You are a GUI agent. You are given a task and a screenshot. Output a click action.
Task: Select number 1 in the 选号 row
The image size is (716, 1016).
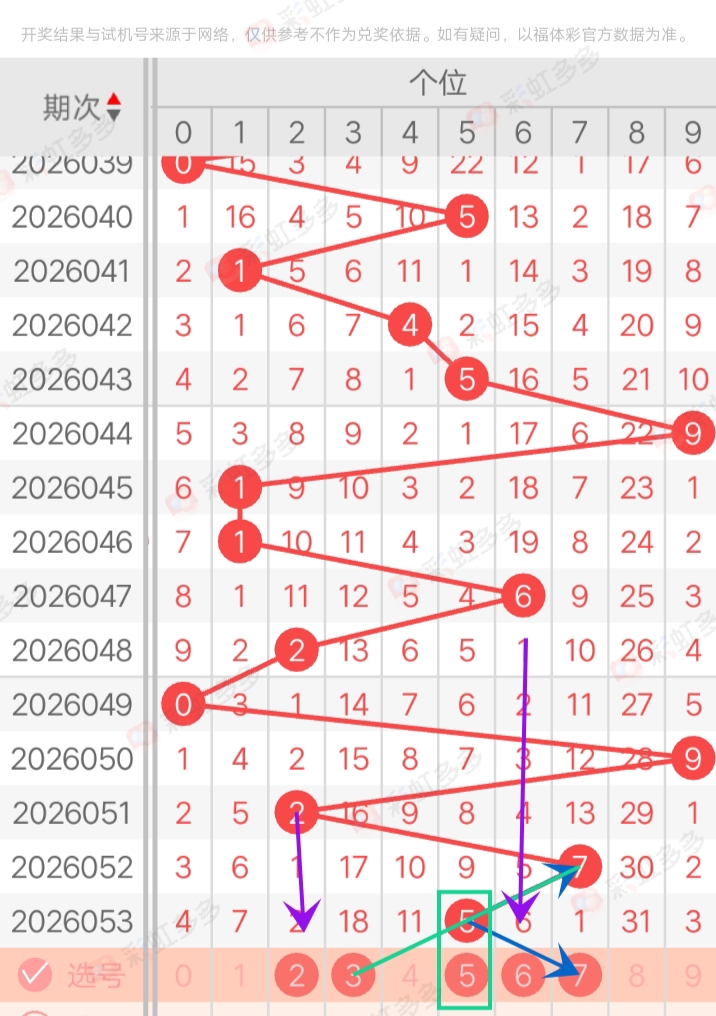coord(240,975)
